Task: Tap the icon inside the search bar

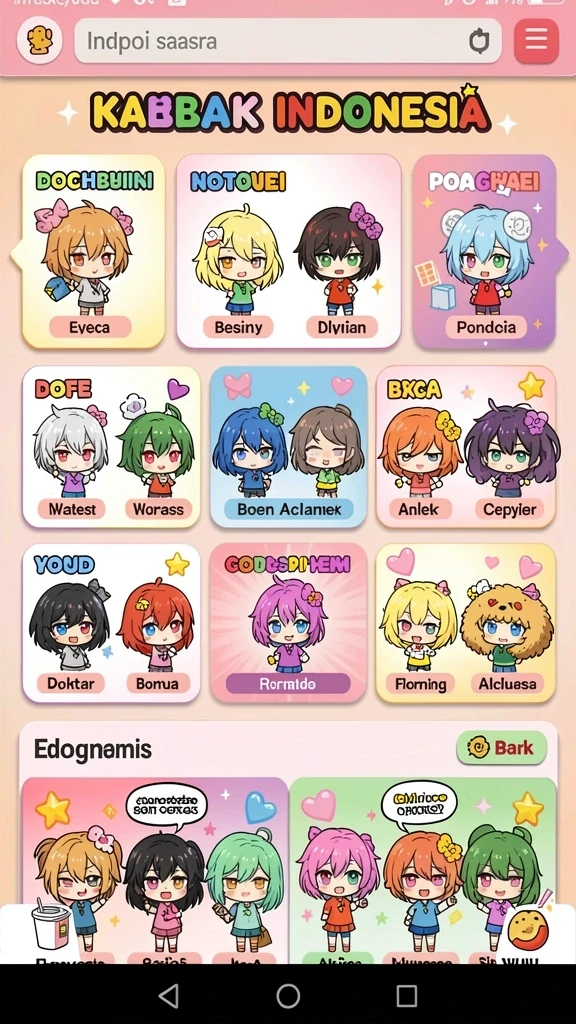Action: [479, 41]
